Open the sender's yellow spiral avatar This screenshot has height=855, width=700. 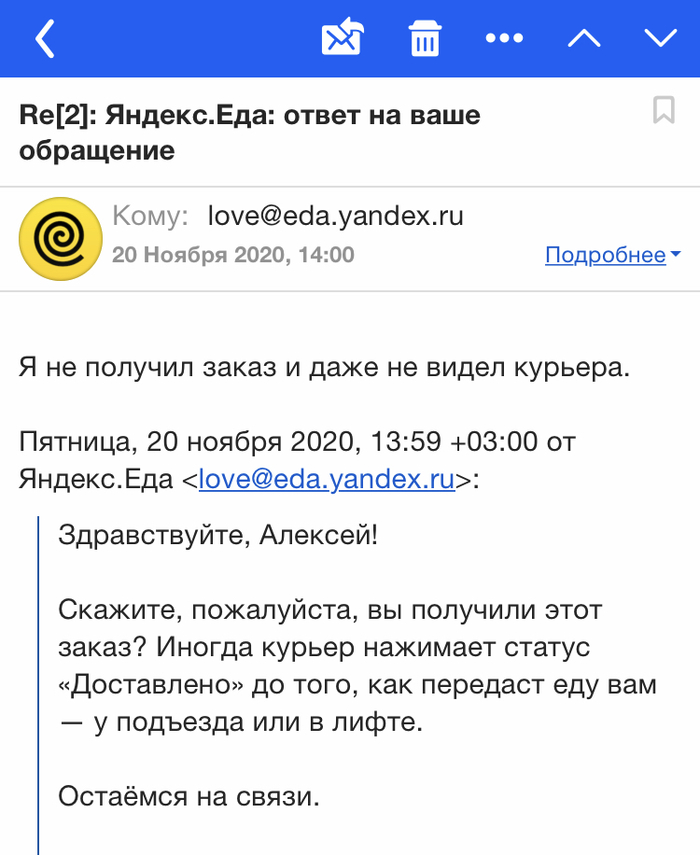click(61, 239)
